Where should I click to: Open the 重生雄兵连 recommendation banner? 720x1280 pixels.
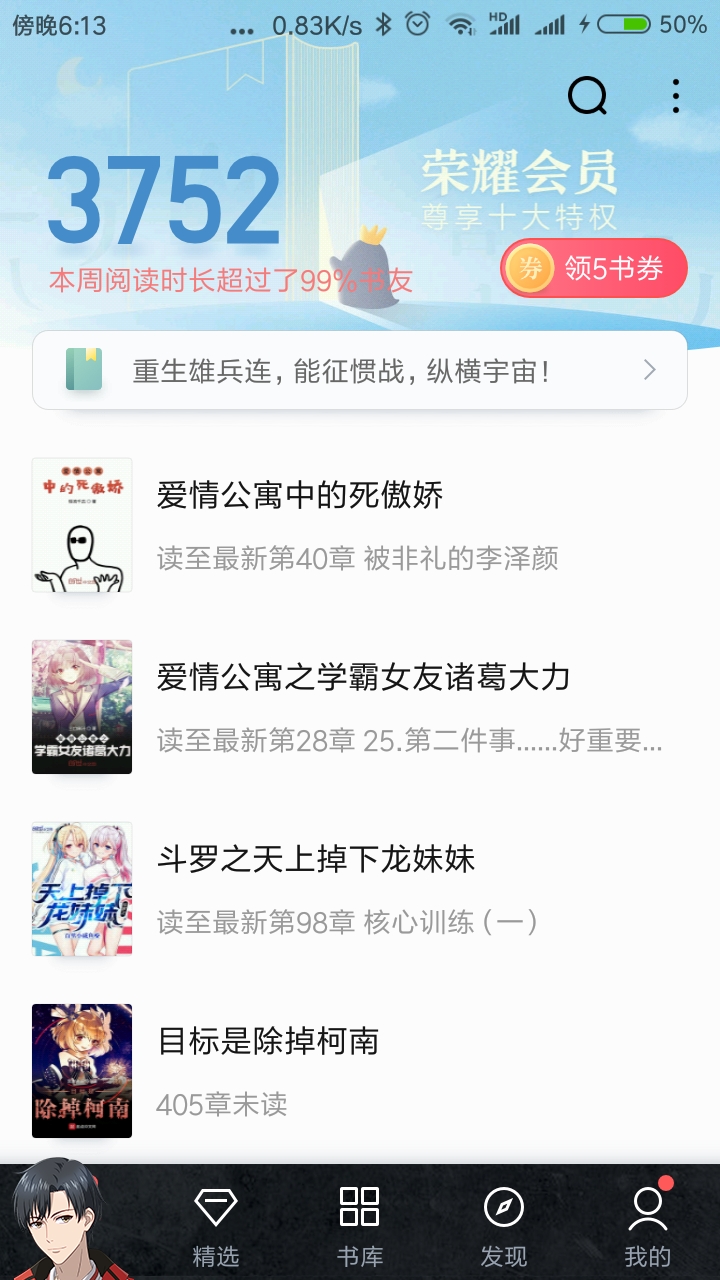click(360, 371)
